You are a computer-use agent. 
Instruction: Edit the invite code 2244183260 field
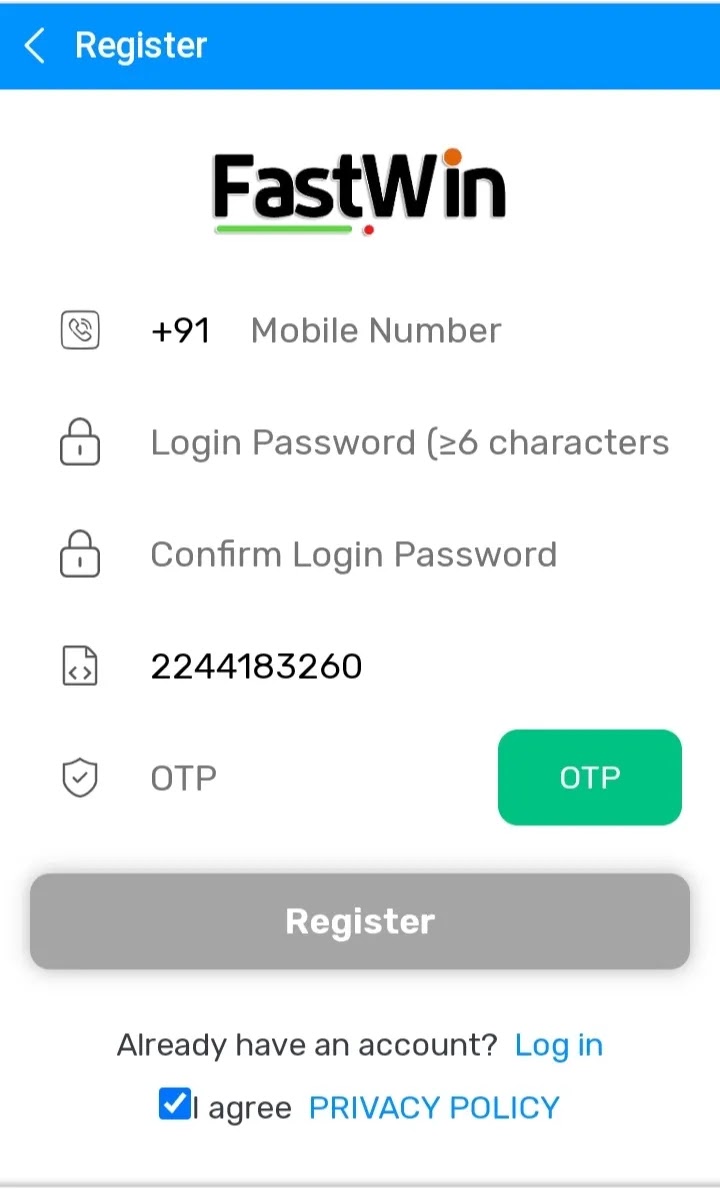tap(410, 666)
